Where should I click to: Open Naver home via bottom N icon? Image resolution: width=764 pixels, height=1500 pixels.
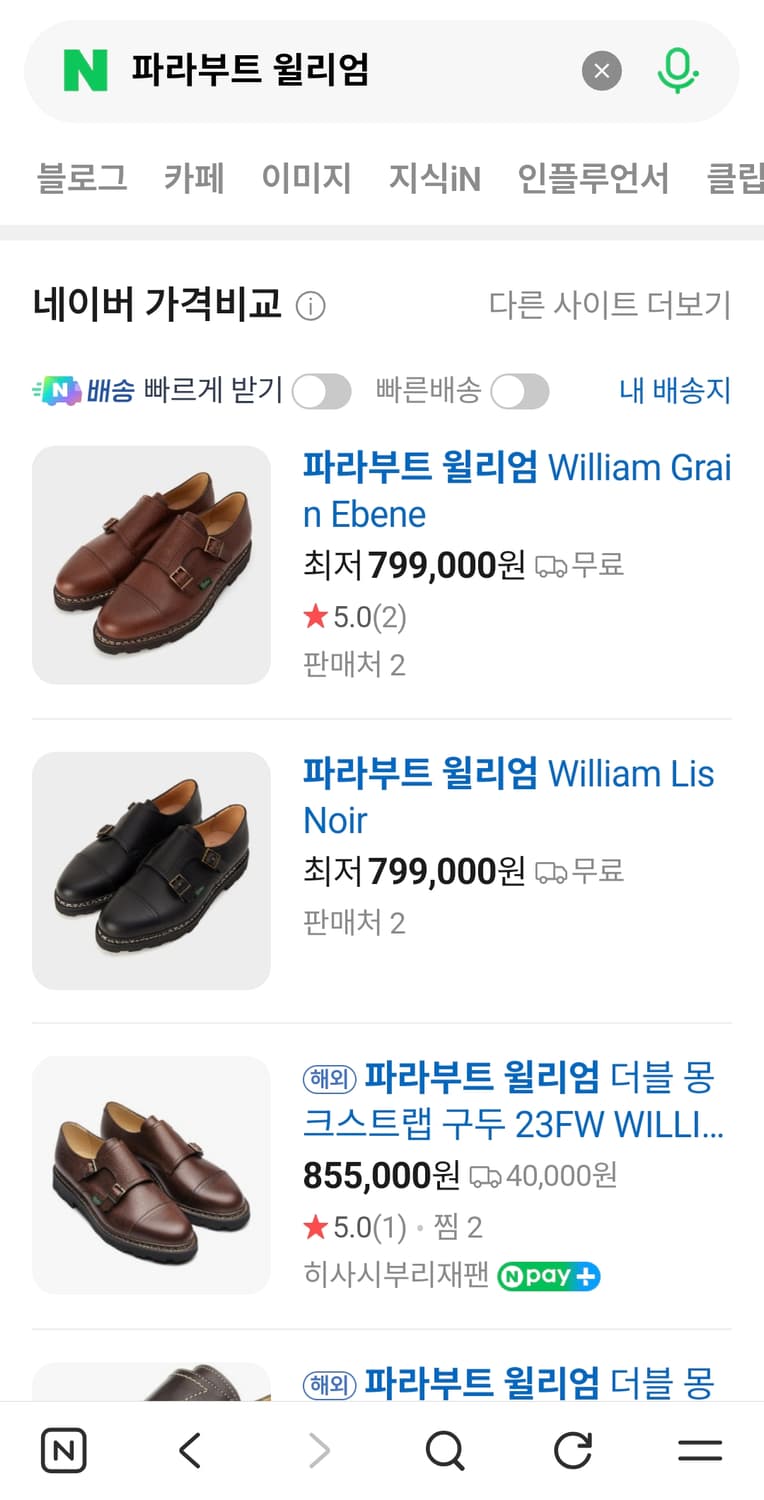click(x=63, y=1449)
